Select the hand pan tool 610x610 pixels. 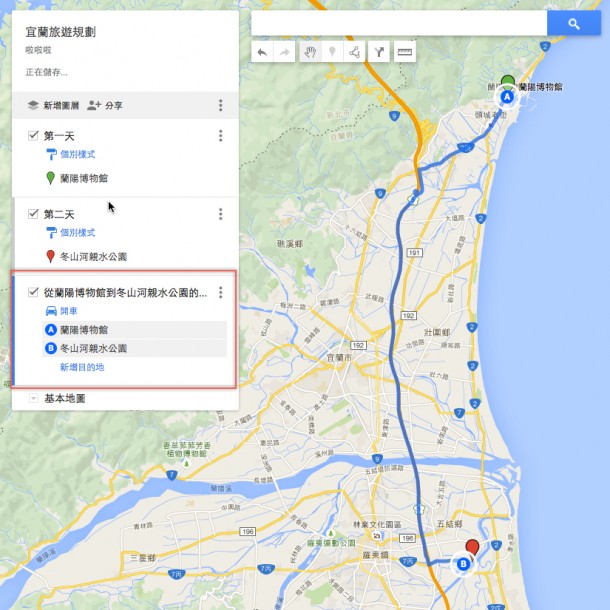tap(310, 52)
